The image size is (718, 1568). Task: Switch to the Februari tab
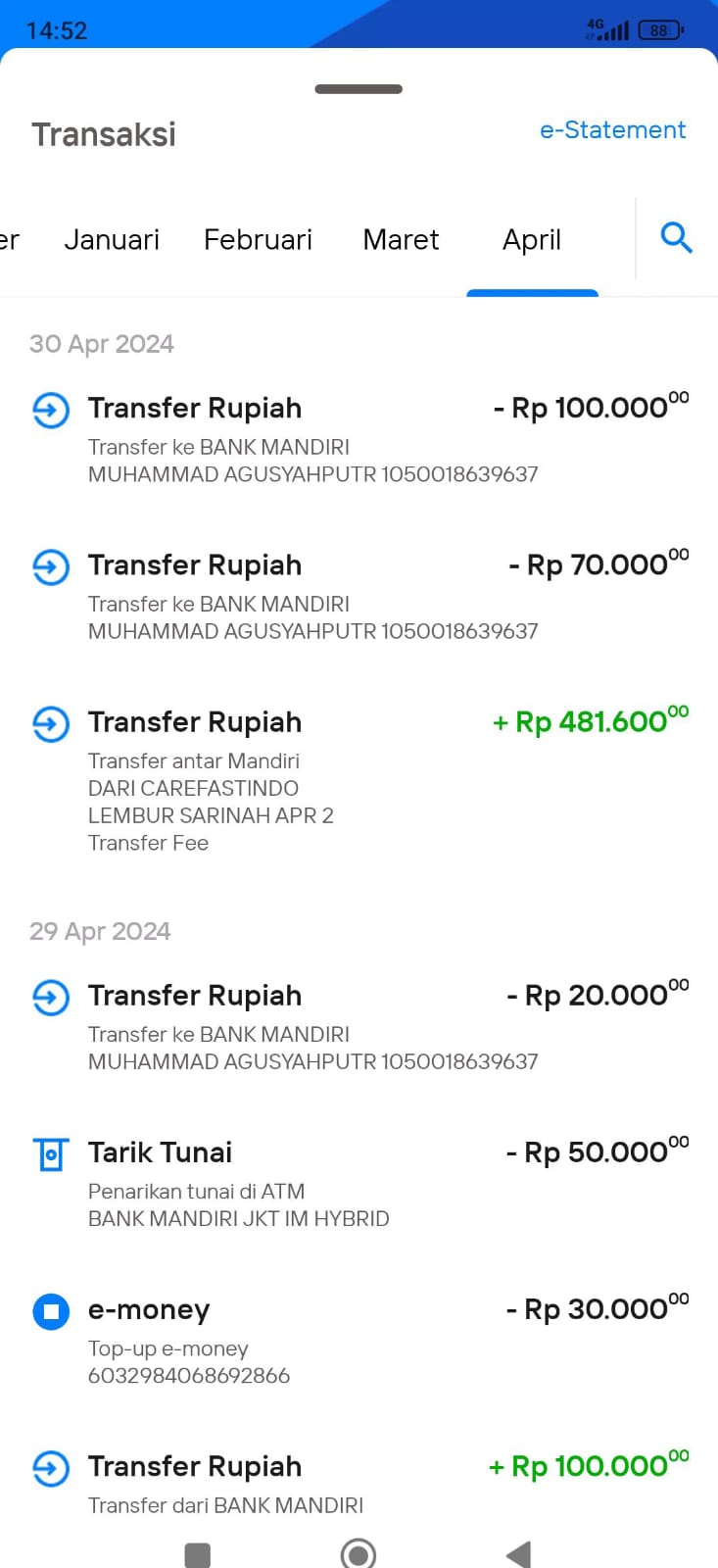click(258, 239)
